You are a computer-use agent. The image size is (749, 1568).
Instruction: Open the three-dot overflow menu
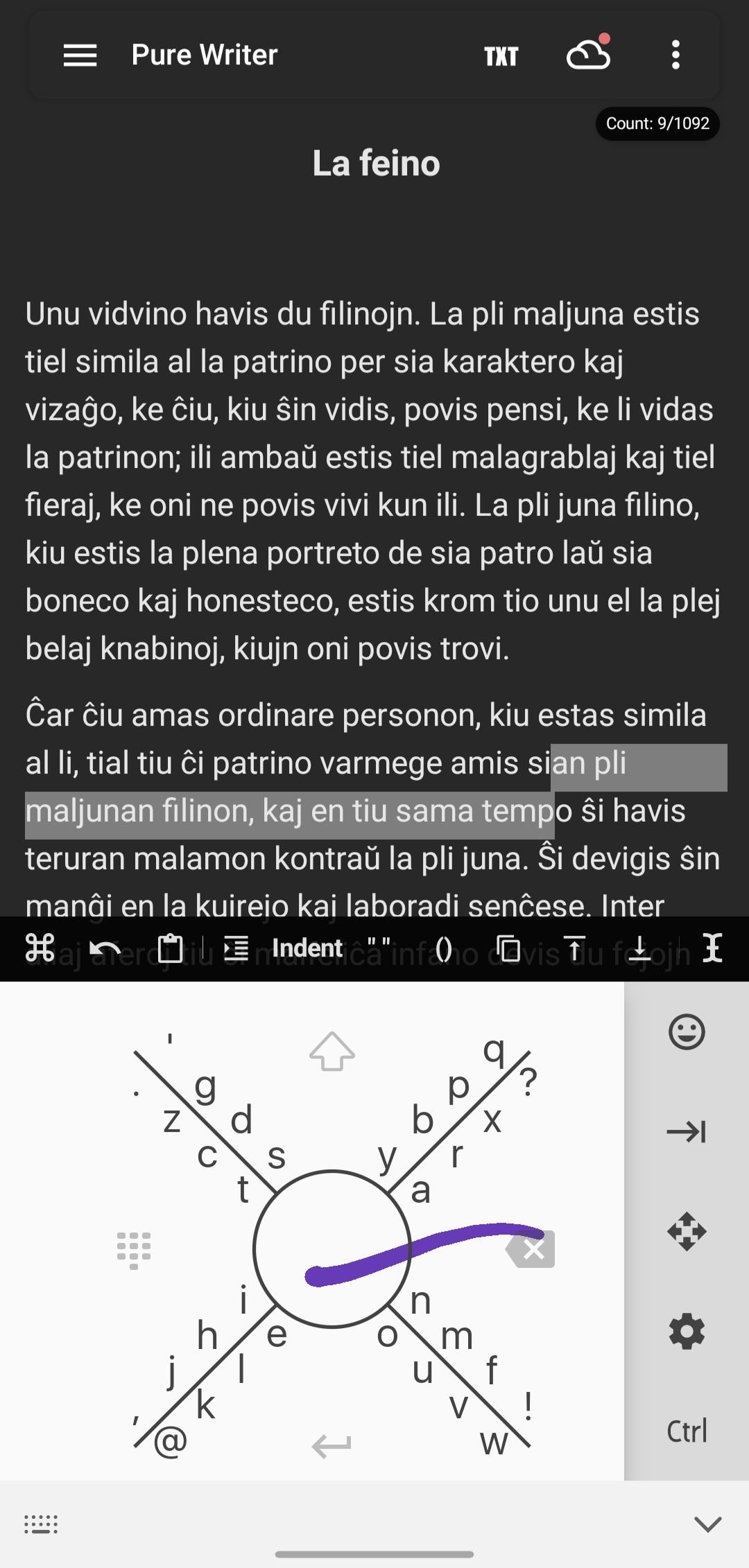point(675,55)
